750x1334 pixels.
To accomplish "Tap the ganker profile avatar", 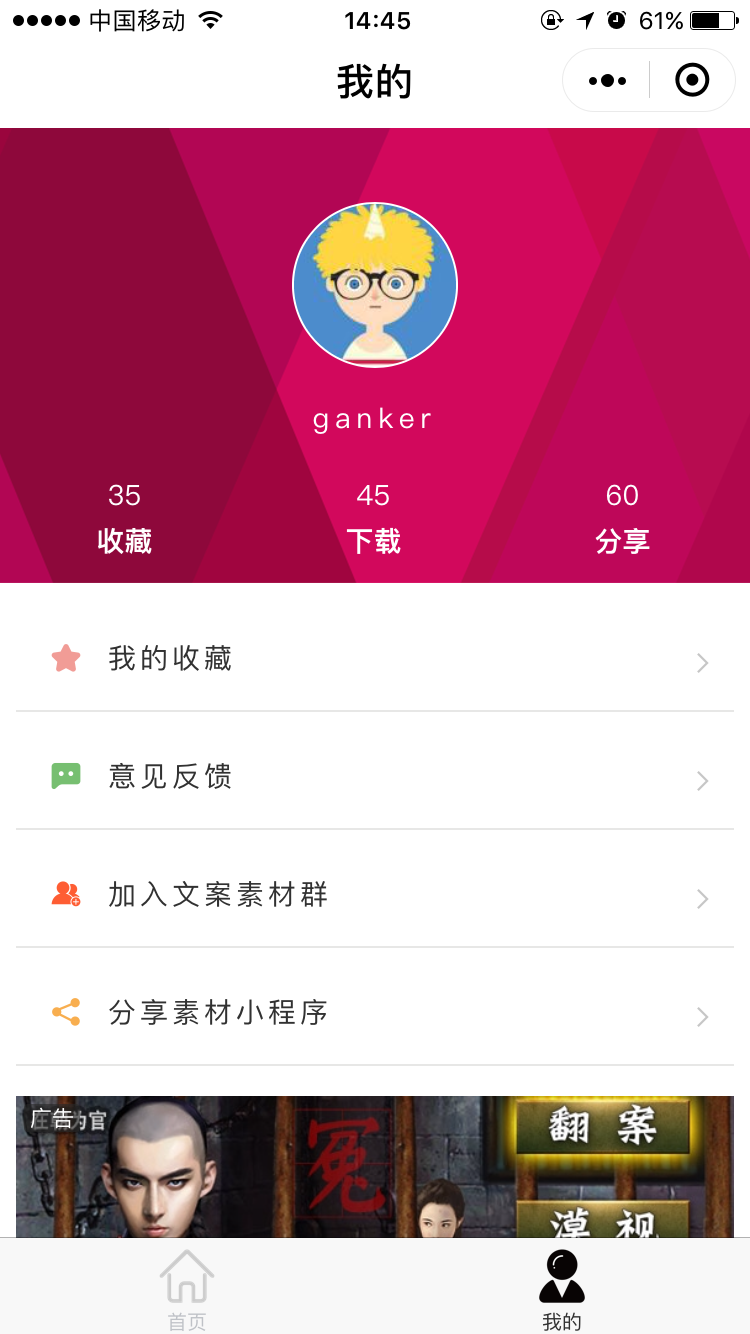I will point(375,285).
